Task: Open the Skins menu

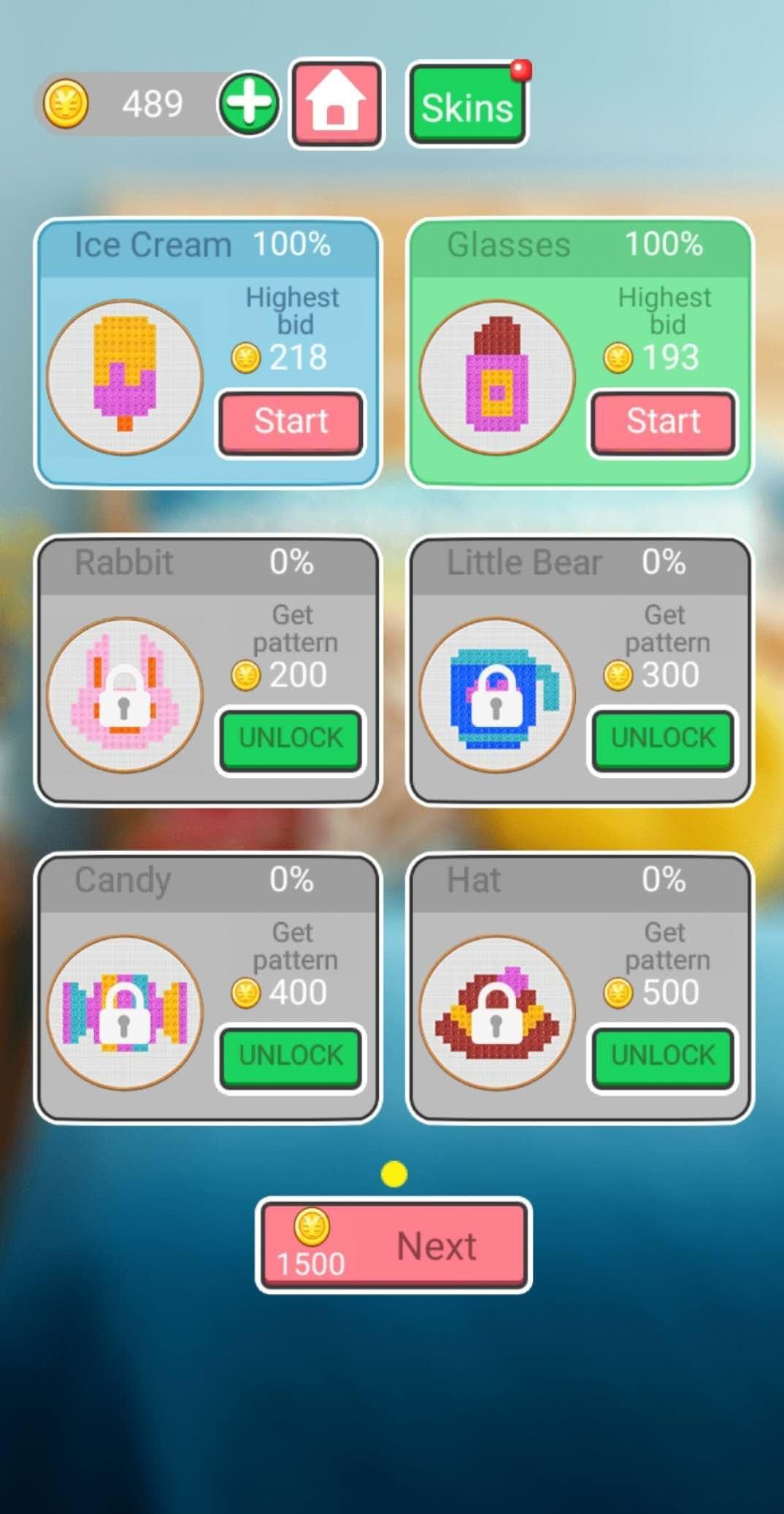Action: pos(467,107)
